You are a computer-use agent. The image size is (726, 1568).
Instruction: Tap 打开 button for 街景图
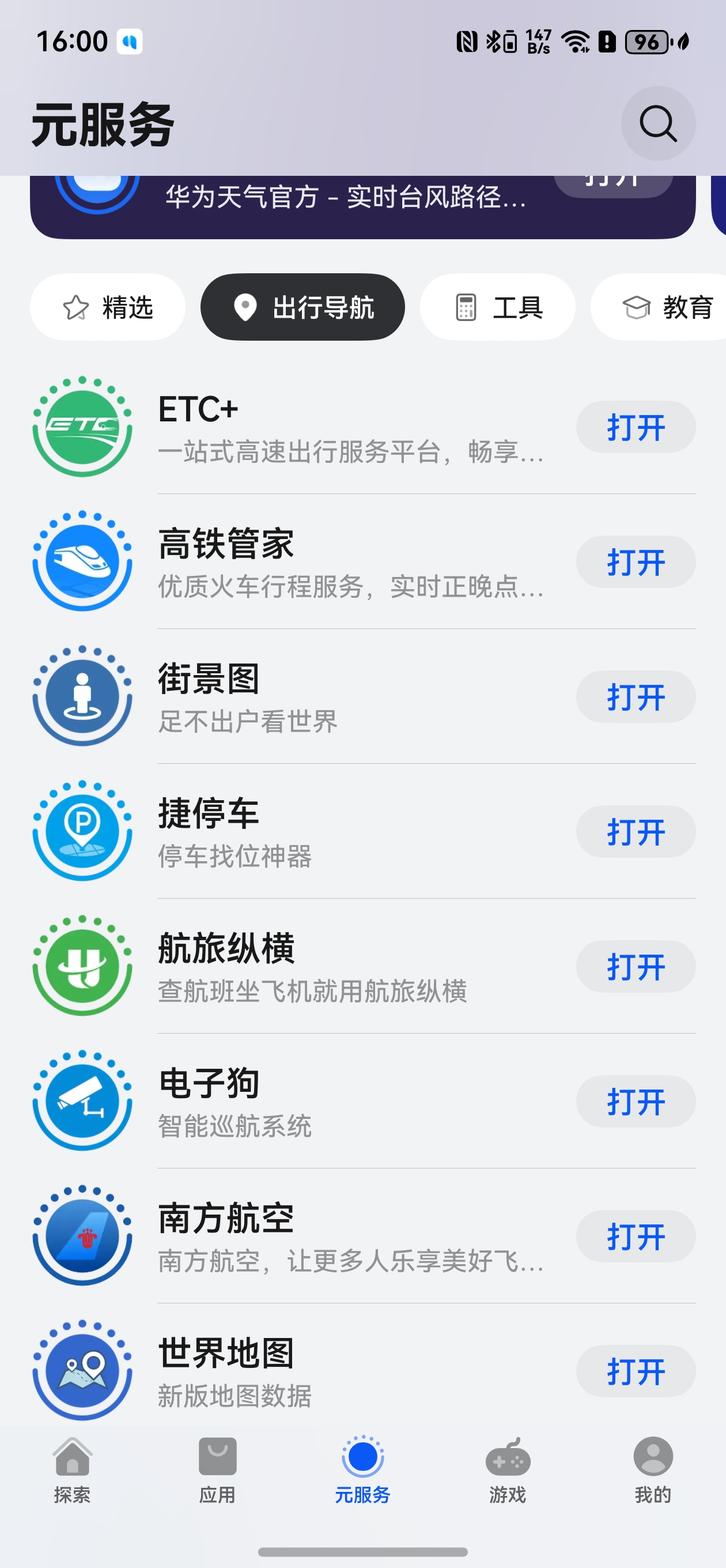click(x=636, y=697)
